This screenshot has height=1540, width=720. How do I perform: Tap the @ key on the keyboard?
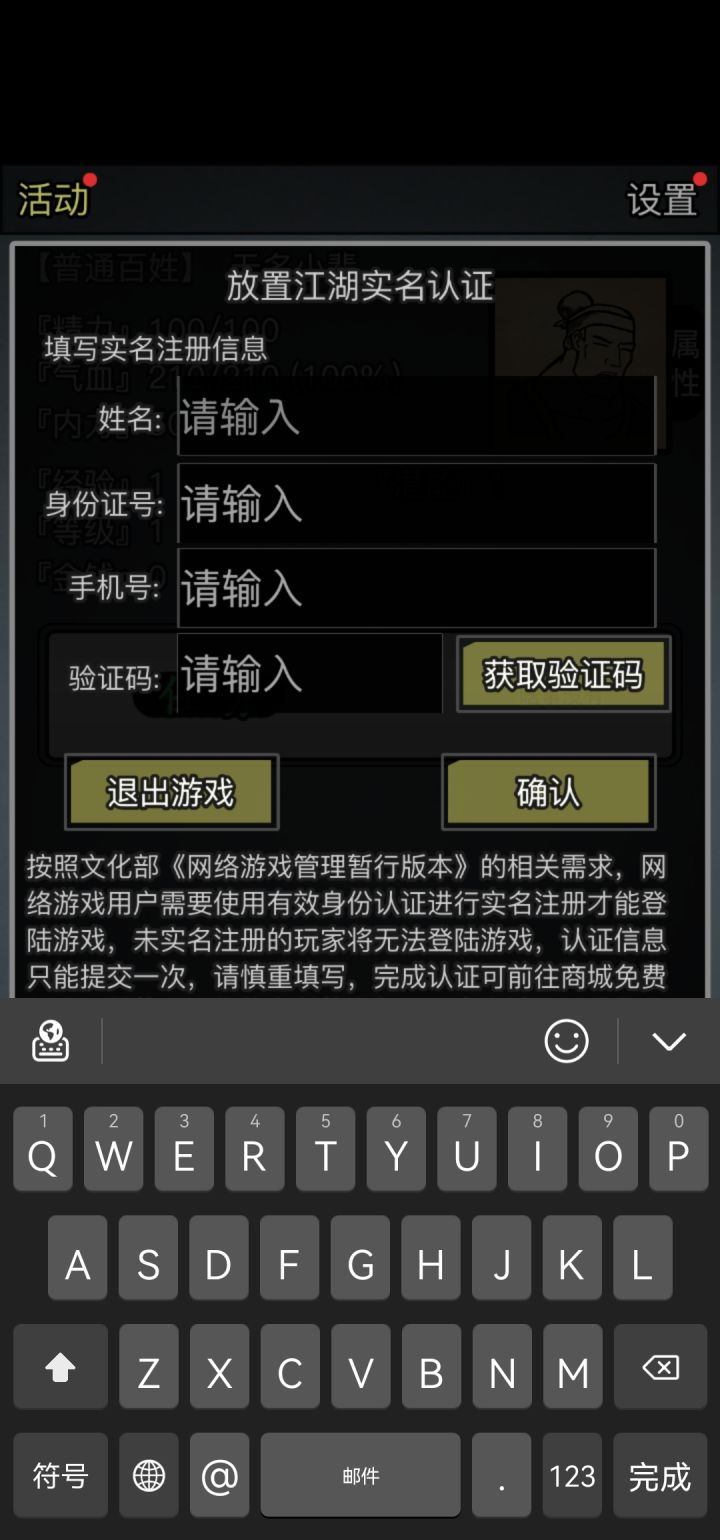[219, 1474]
